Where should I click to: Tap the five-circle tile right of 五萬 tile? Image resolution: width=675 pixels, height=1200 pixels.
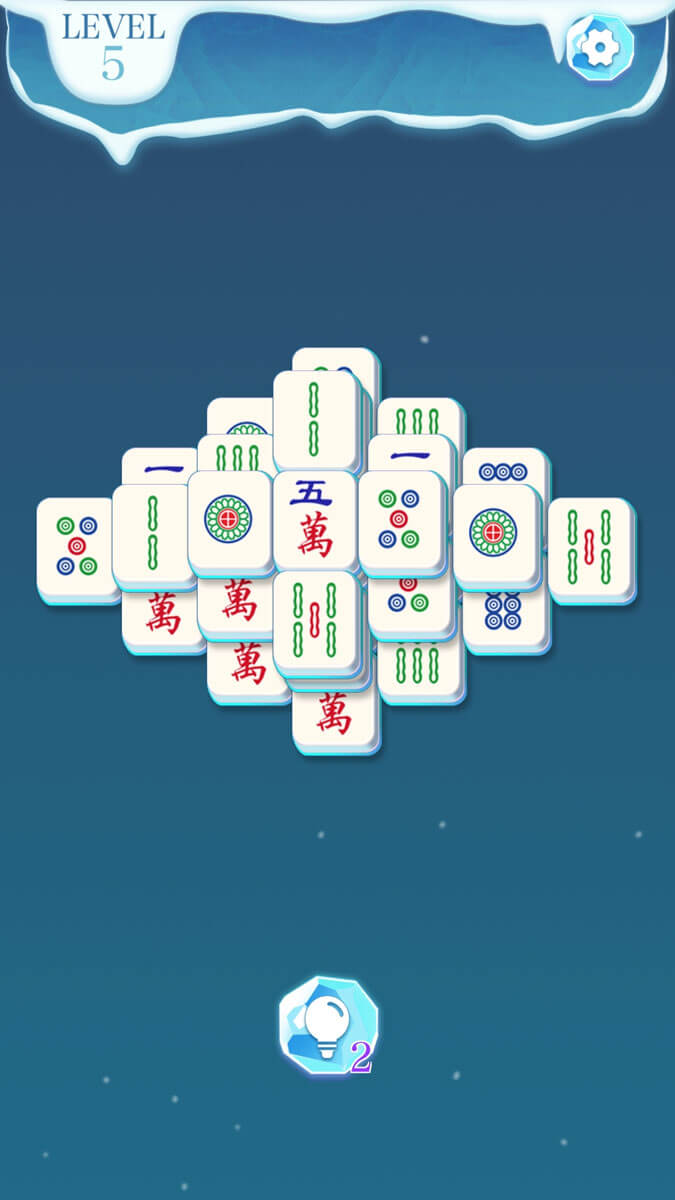(399, 520)
